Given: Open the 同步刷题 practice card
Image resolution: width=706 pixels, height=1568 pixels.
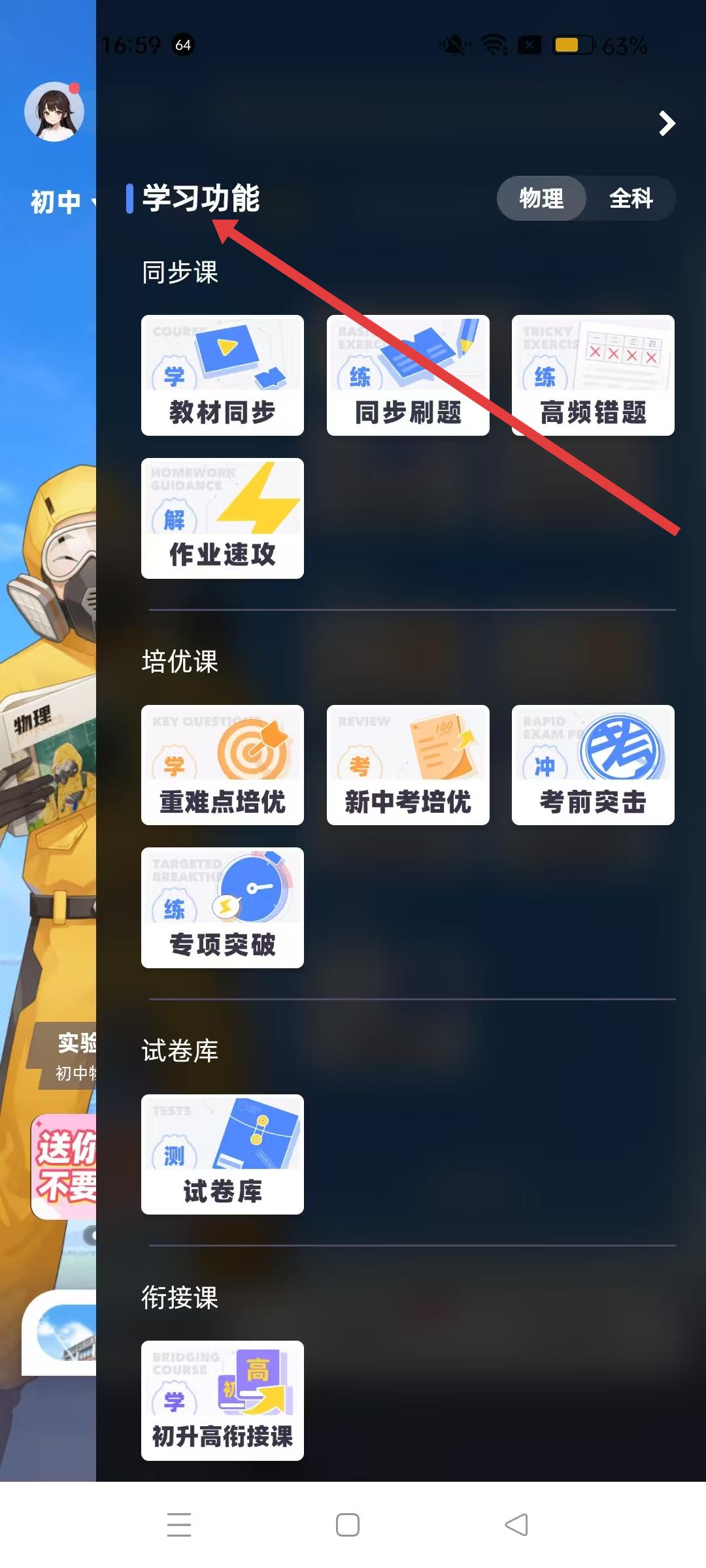Looking at the screenshot, I should pos(408,376).
